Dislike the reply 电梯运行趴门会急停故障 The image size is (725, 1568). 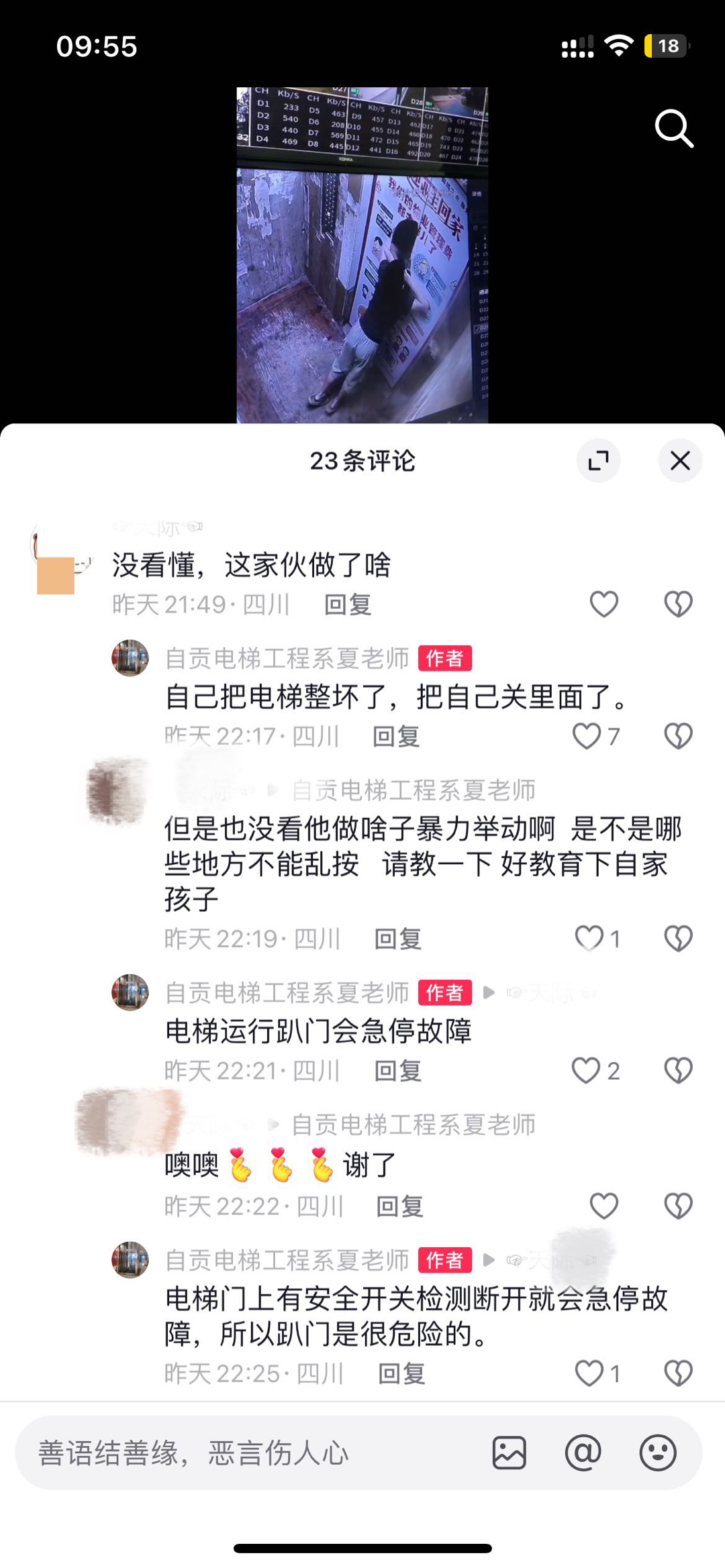(678, 1070)
